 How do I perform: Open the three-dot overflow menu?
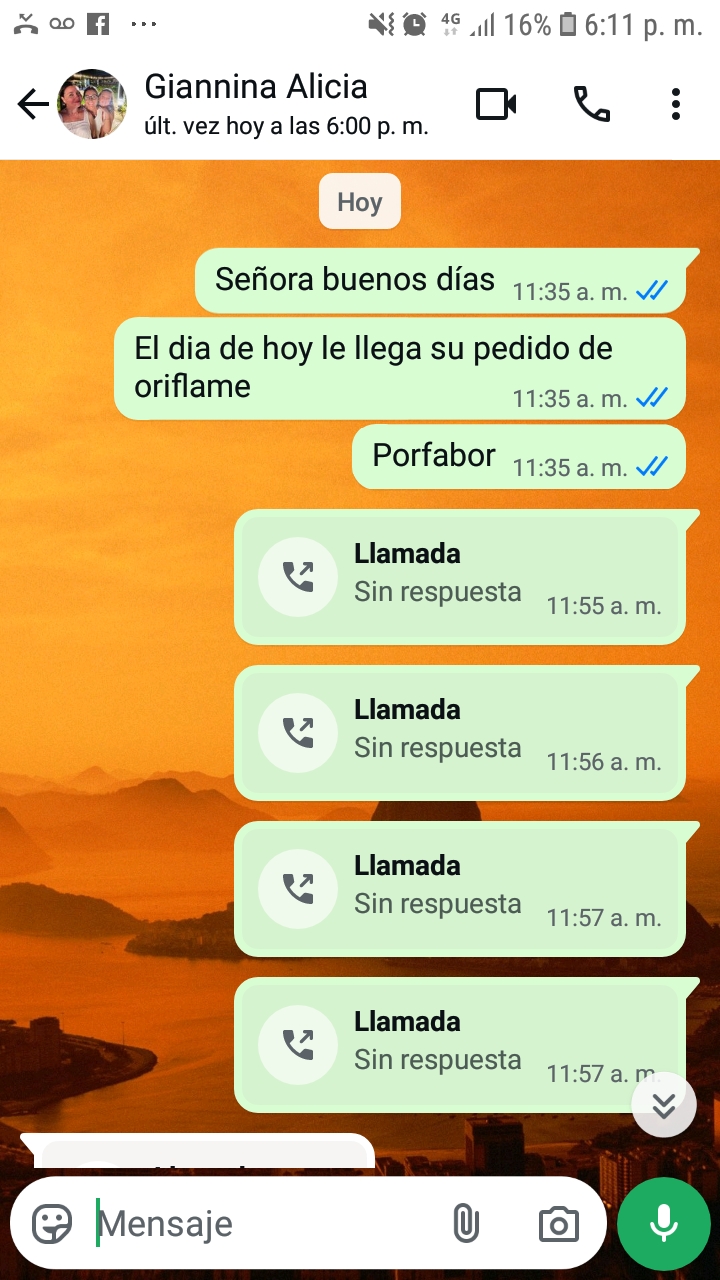tap(676, 104)
